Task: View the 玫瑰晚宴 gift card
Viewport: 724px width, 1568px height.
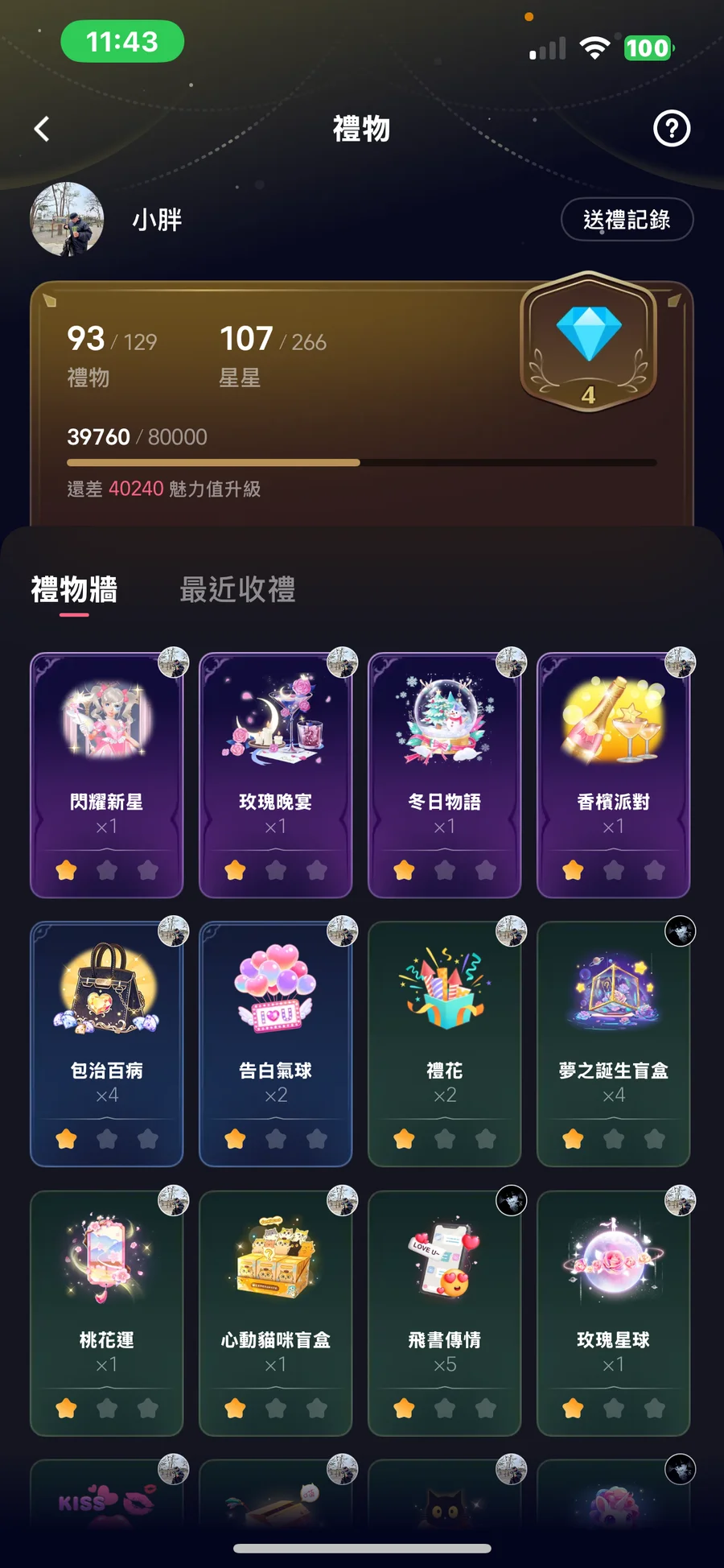Action: (276, 775)
